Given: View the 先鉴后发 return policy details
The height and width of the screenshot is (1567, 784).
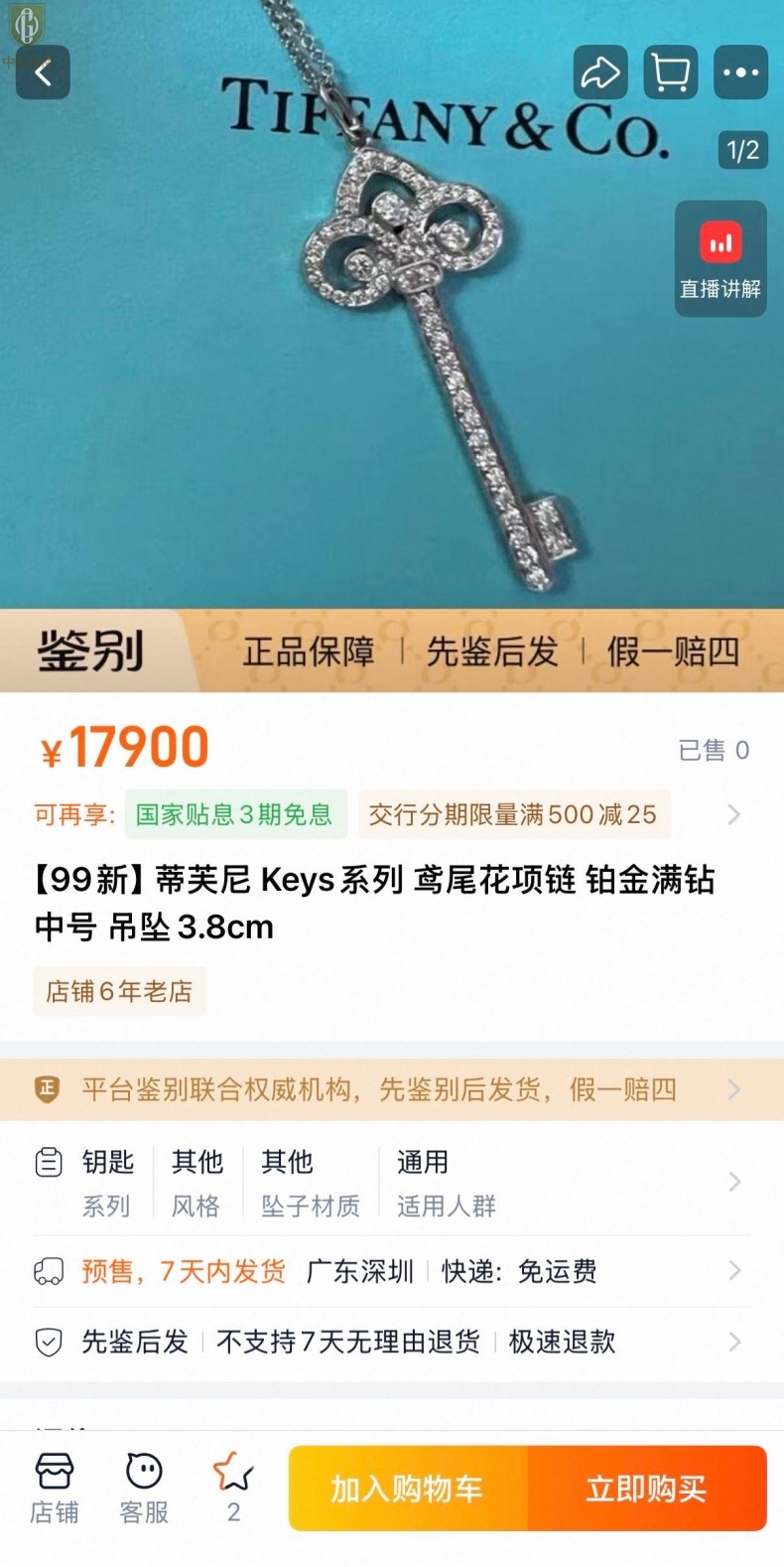Looking at the screenshot, I should (392, 1342).
